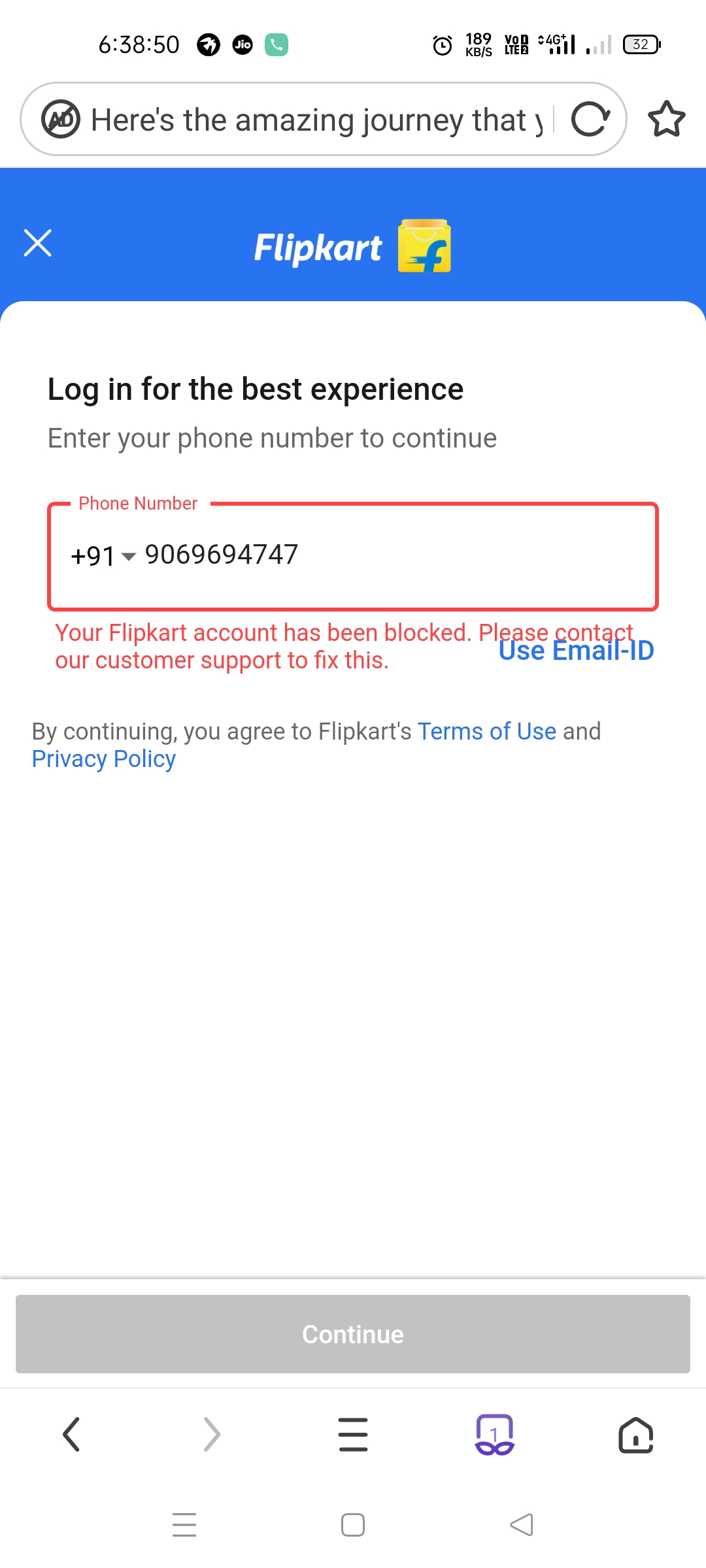Tap the browser address bar
This screenshot has height=1568, width=706.
tap(316, 120)
